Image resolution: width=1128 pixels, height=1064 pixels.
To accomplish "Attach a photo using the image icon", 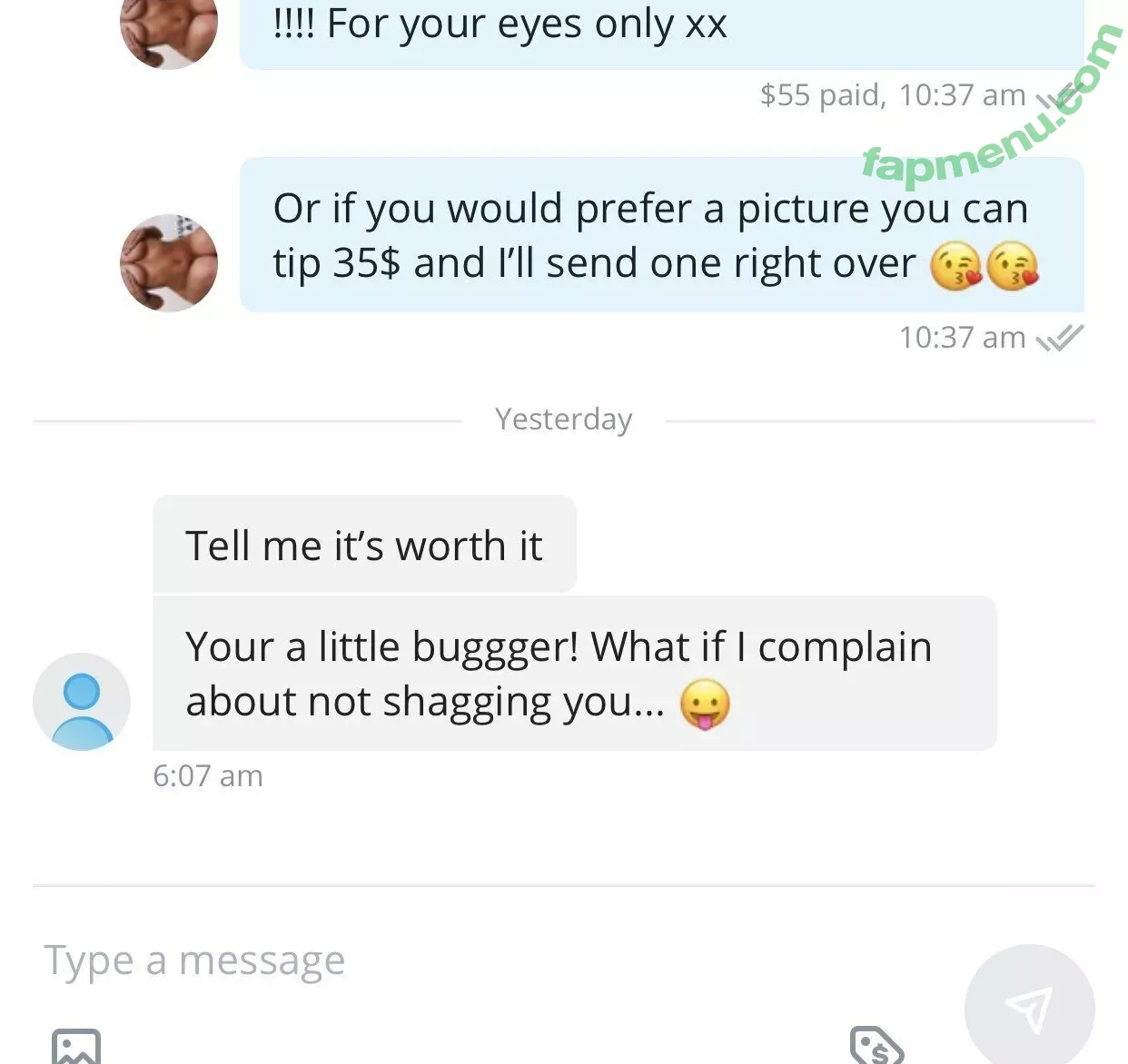I will (x=76, y=1047).
